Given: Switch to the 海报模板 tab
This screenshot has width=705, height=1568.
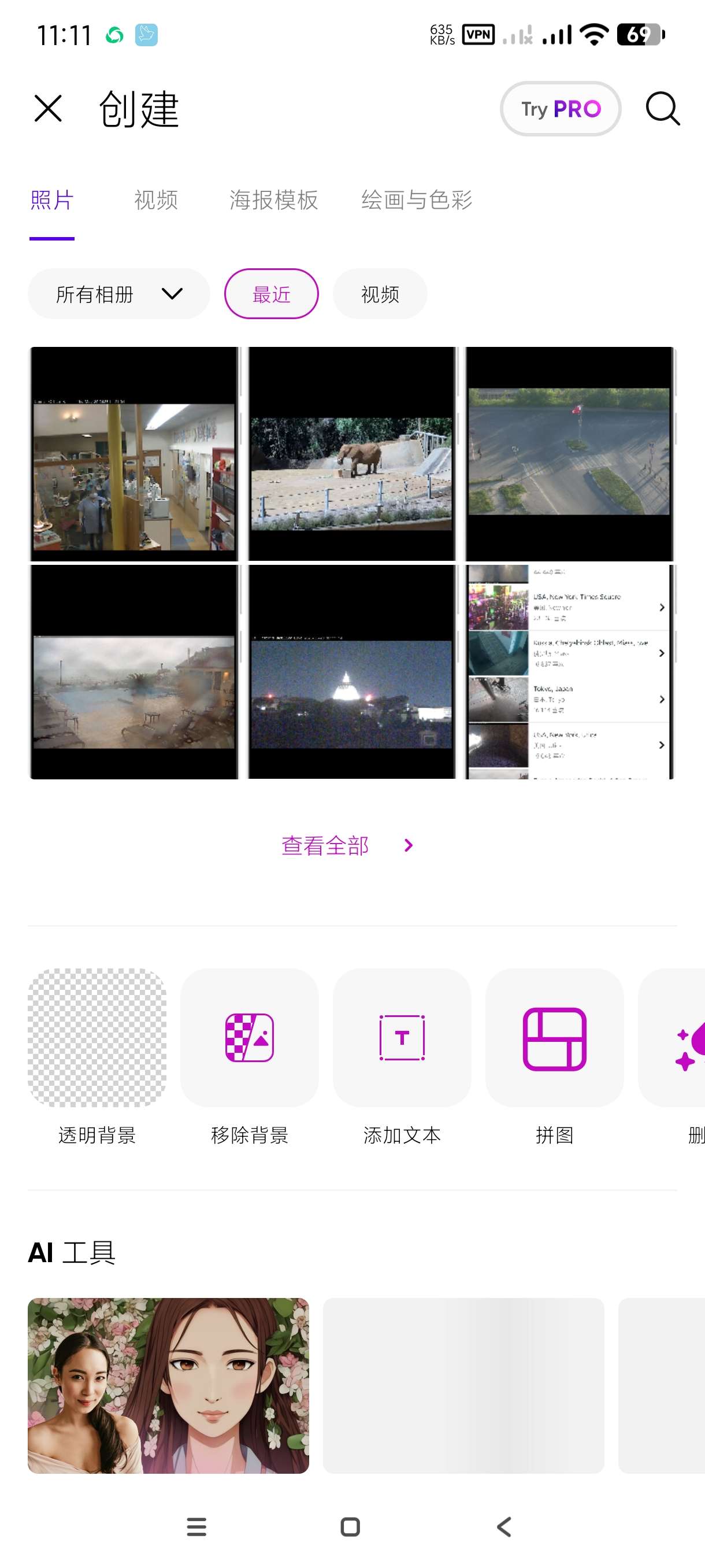Looking at the screenshot, I should [x=274, y=200].
